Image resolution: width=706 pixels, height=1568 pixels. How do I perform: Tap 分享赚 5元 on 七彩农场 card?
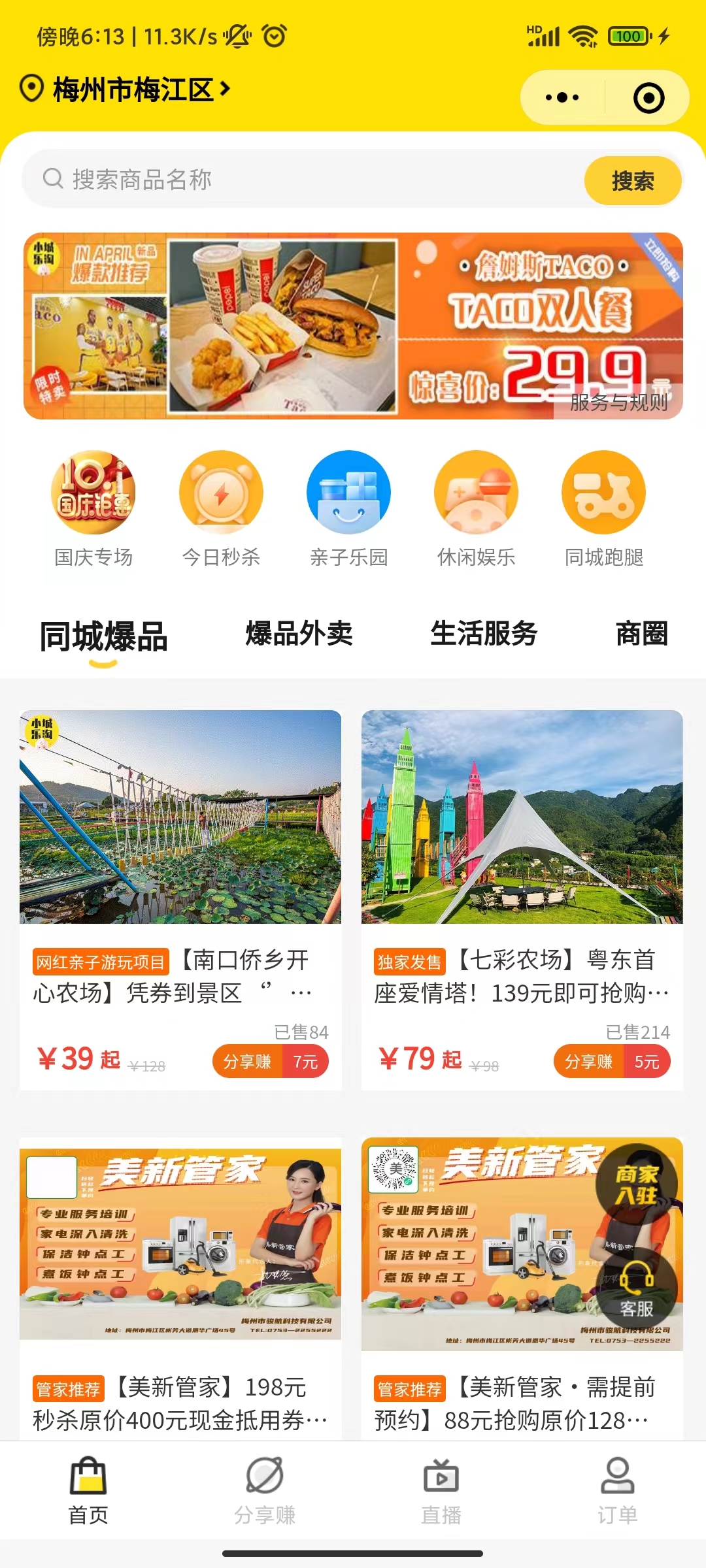(x=611, y=1061)
